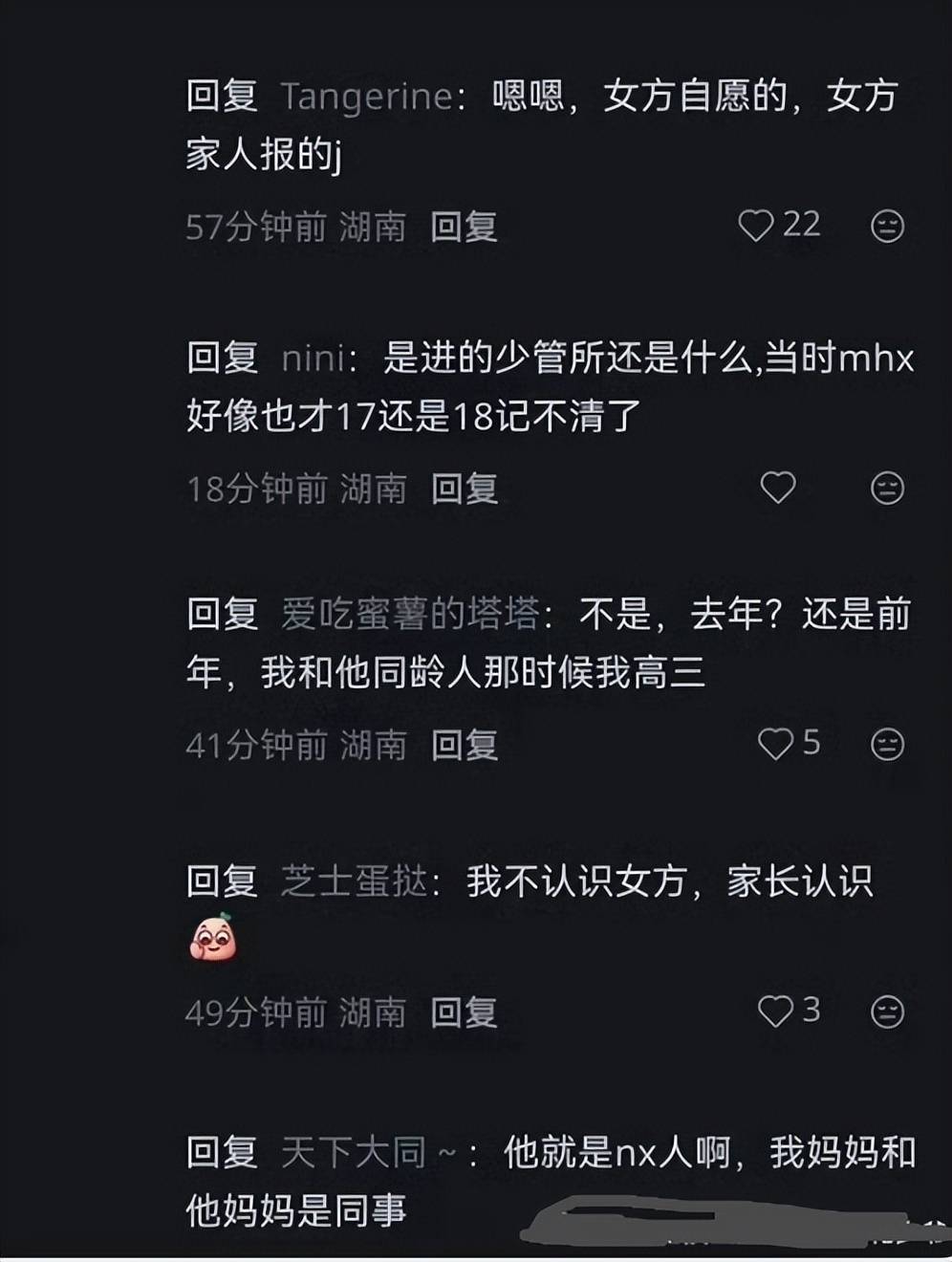Reply to the comment addressed to Tangerine
Image resolution: width=952 pixels, height=1262 pixels.
point(464,227)
